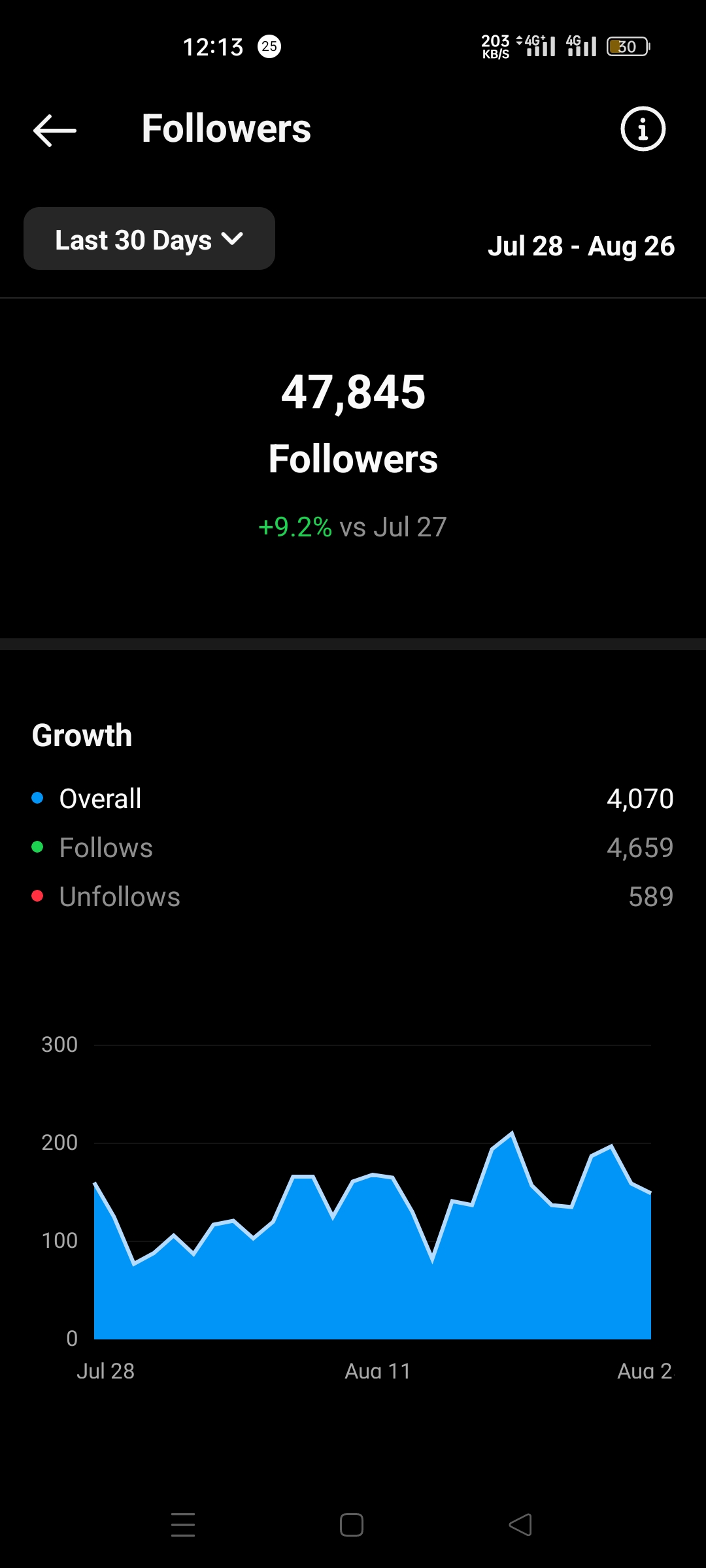Open the info icon for Followers
The height and width of the screenshot is (1568, 706).
pos(643,129)
